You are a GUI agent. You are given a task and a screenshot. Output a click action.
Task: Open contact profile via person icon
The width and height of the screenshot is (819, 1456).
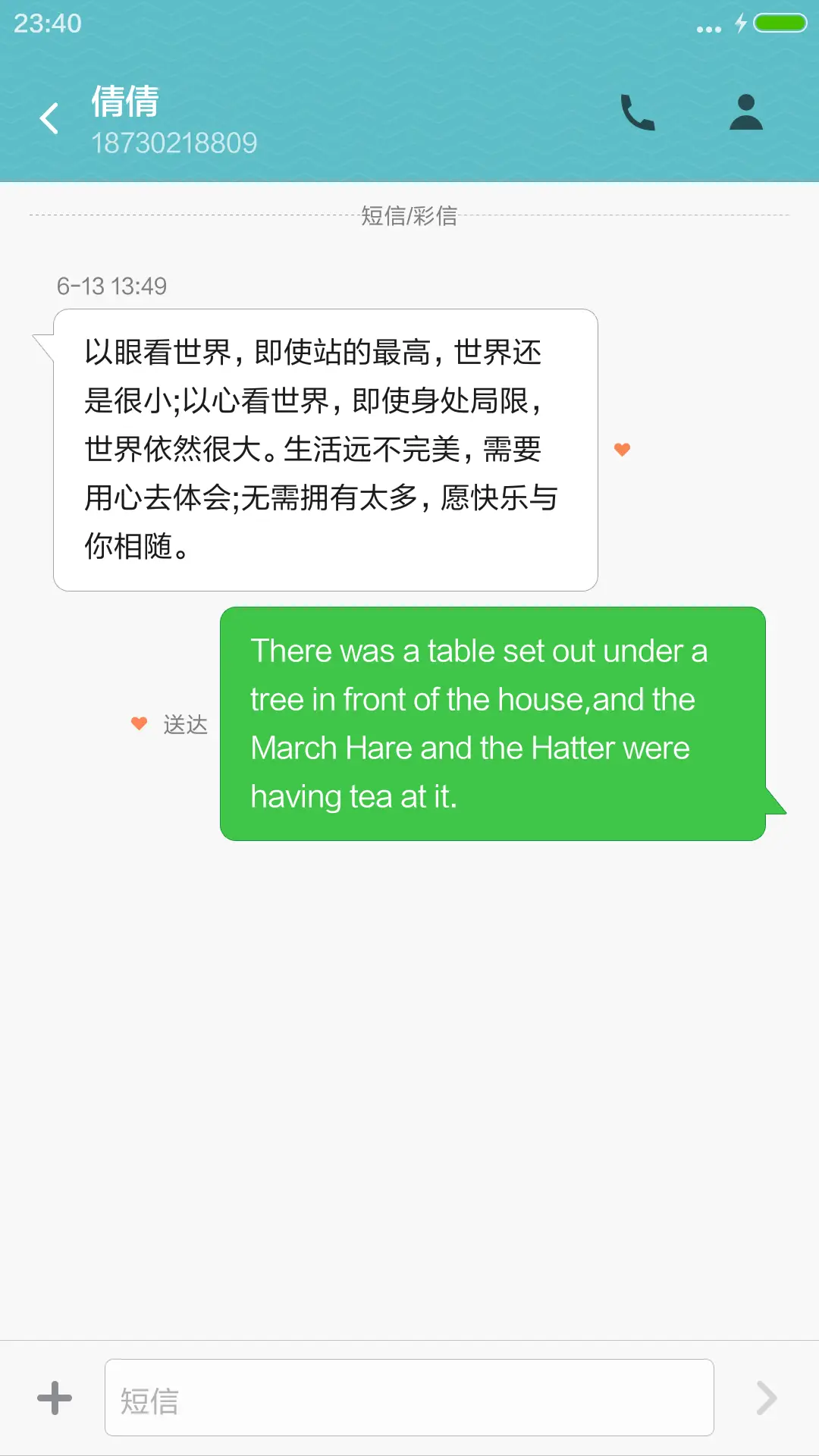pyautogui.click(x=746, y=112)
